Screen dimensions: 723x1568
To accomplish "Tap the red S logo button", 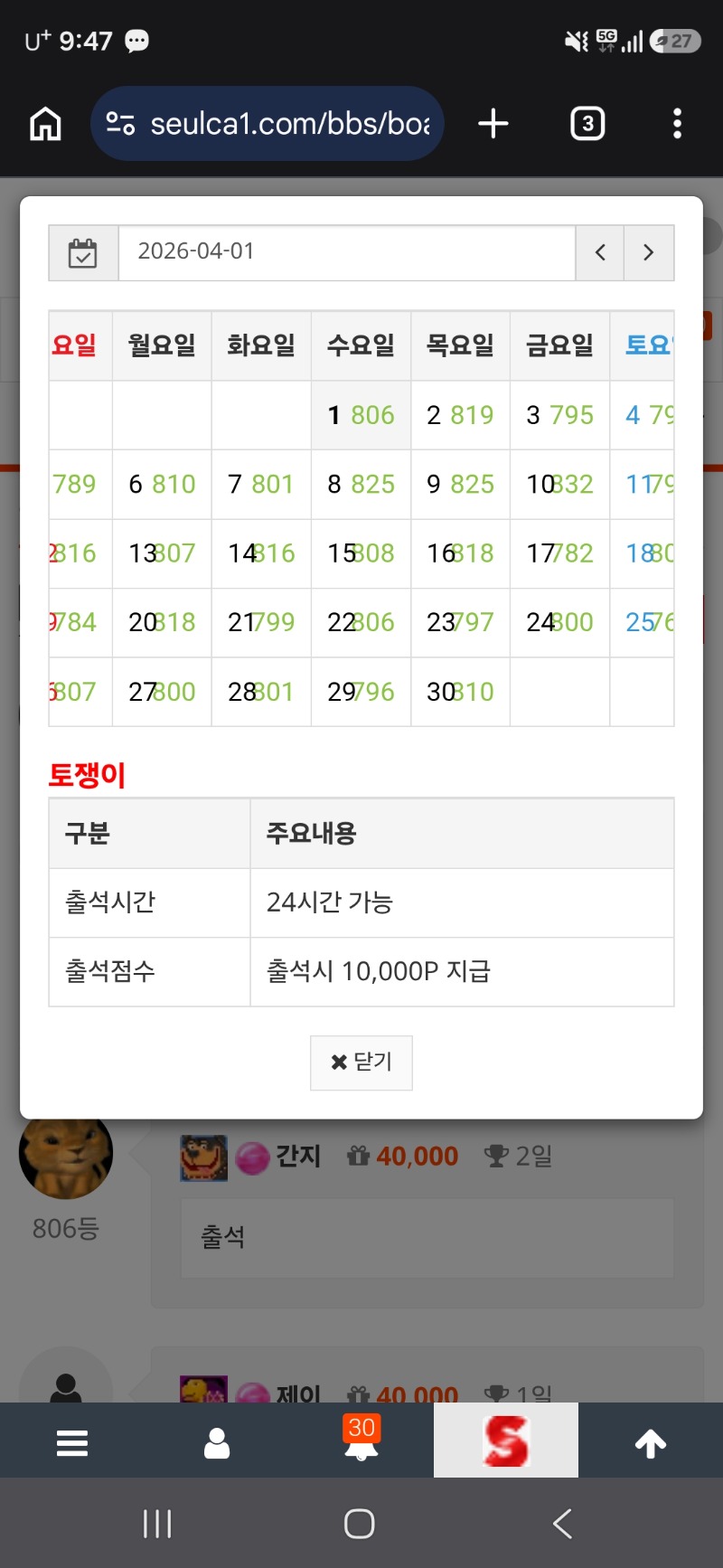I will click(506, 1440).
